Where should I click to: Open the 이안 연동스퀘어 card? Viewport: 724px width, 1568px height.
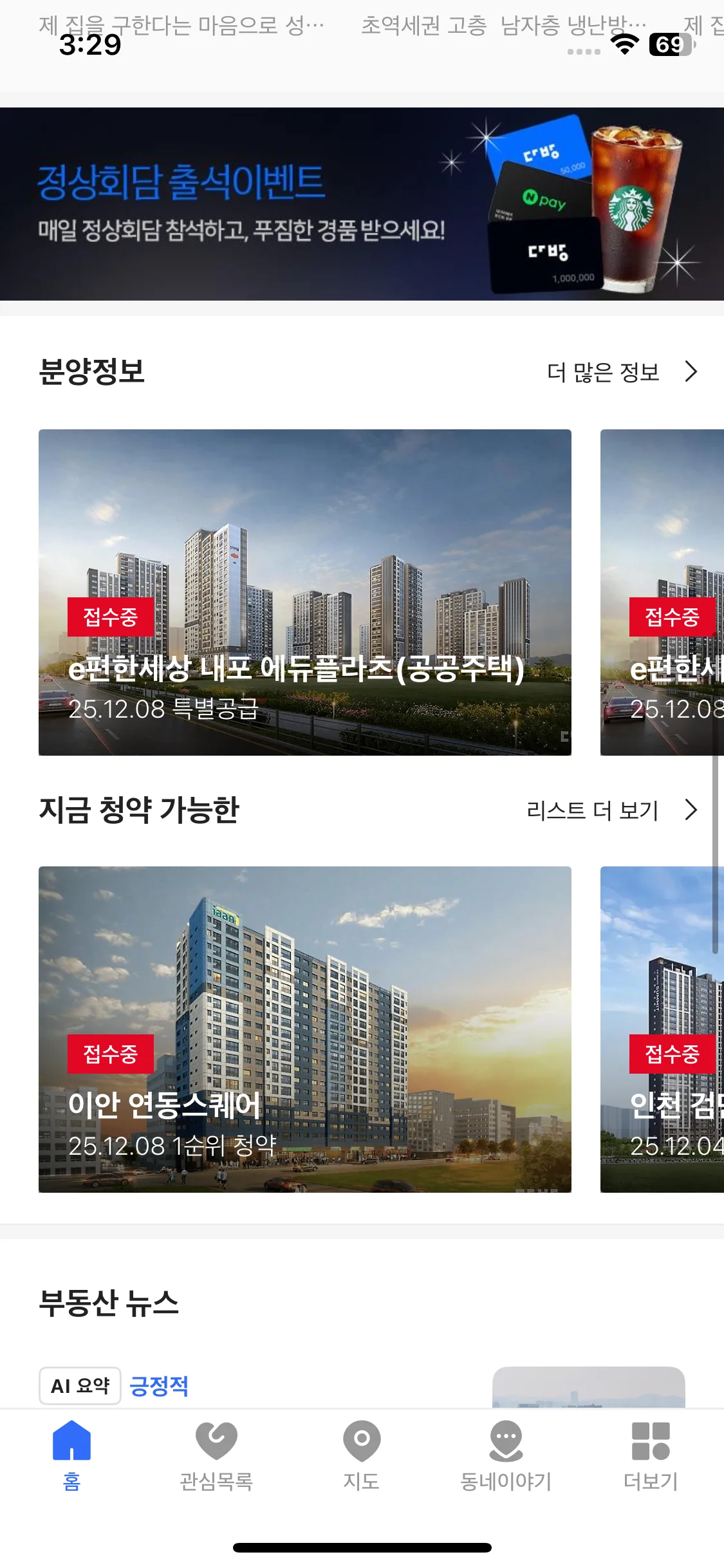click(x=305, y=1029)
